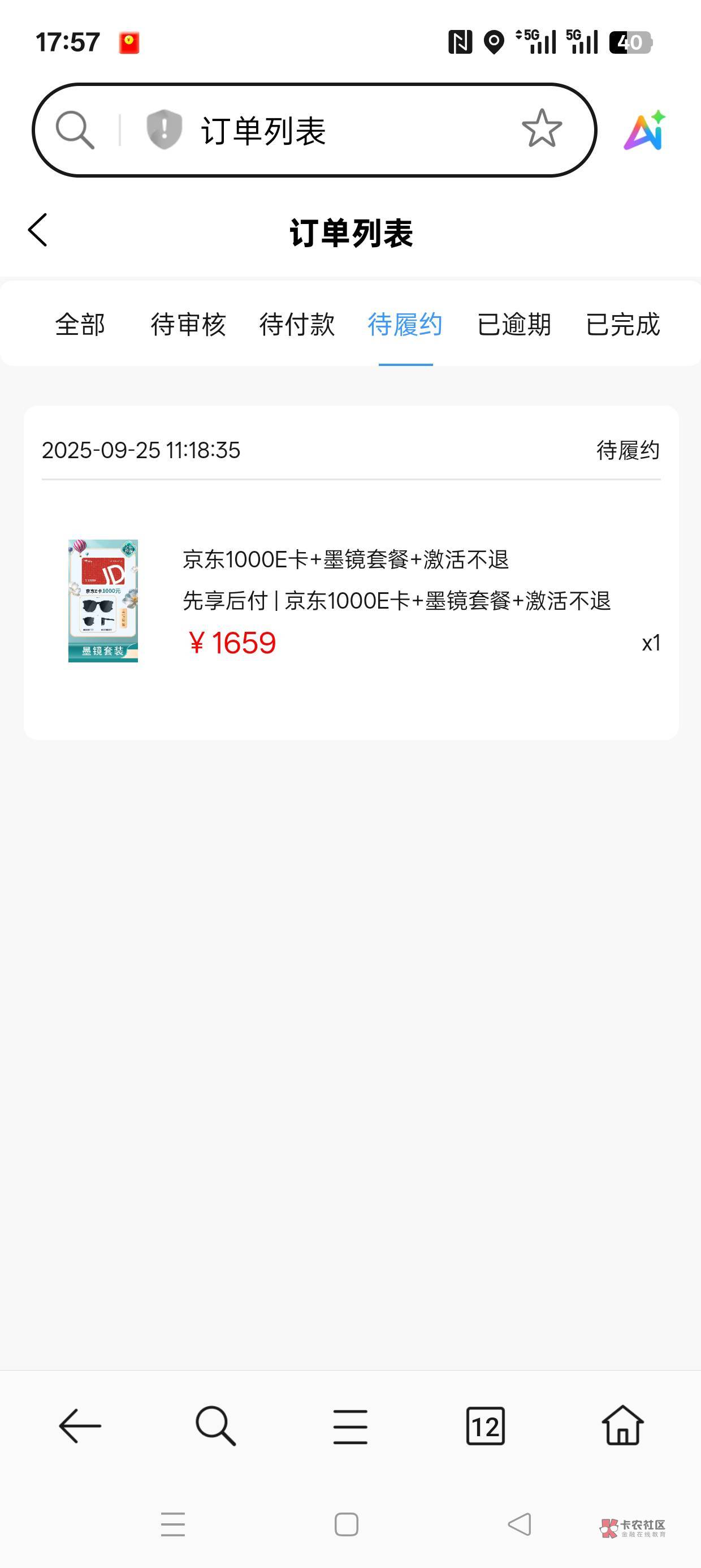Tap the system back triangle button

tap(520, 1524)
